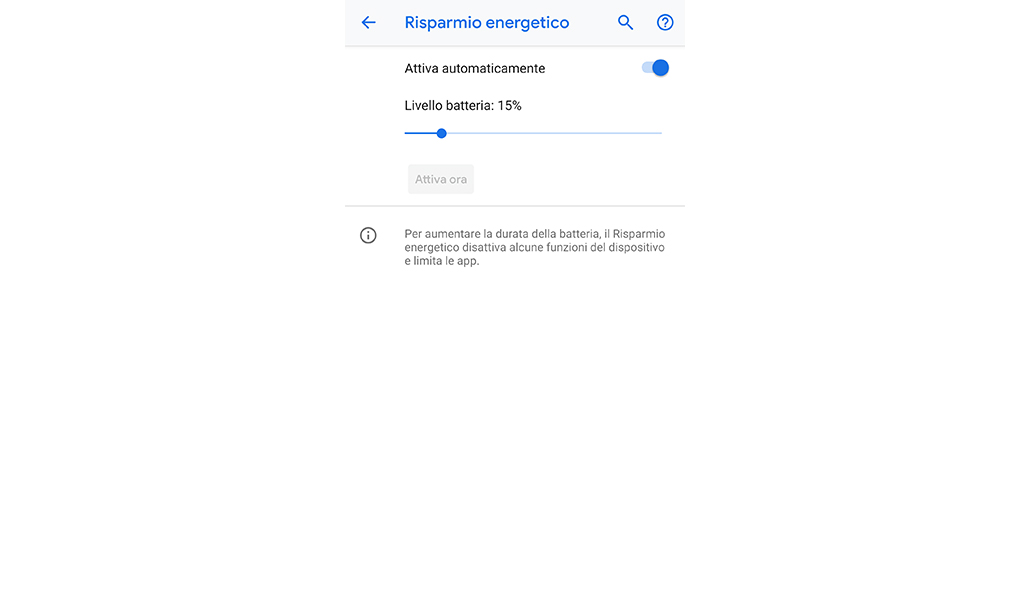Disable Attiva automaticamente switch
The width and height of the screenshot is (1030, 615).
click(x=655, y=68)
